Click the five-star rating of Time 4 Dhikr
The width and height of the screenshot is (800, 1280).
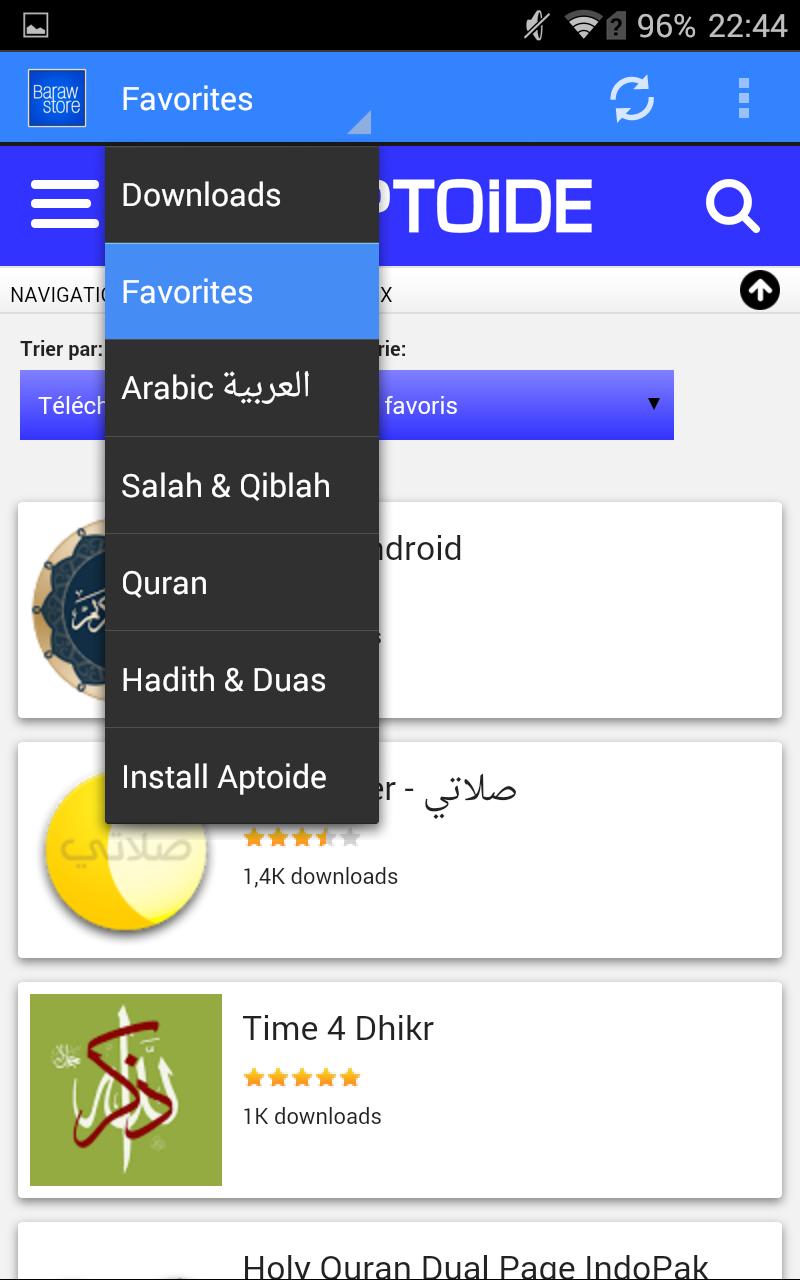pos(300,1077)
